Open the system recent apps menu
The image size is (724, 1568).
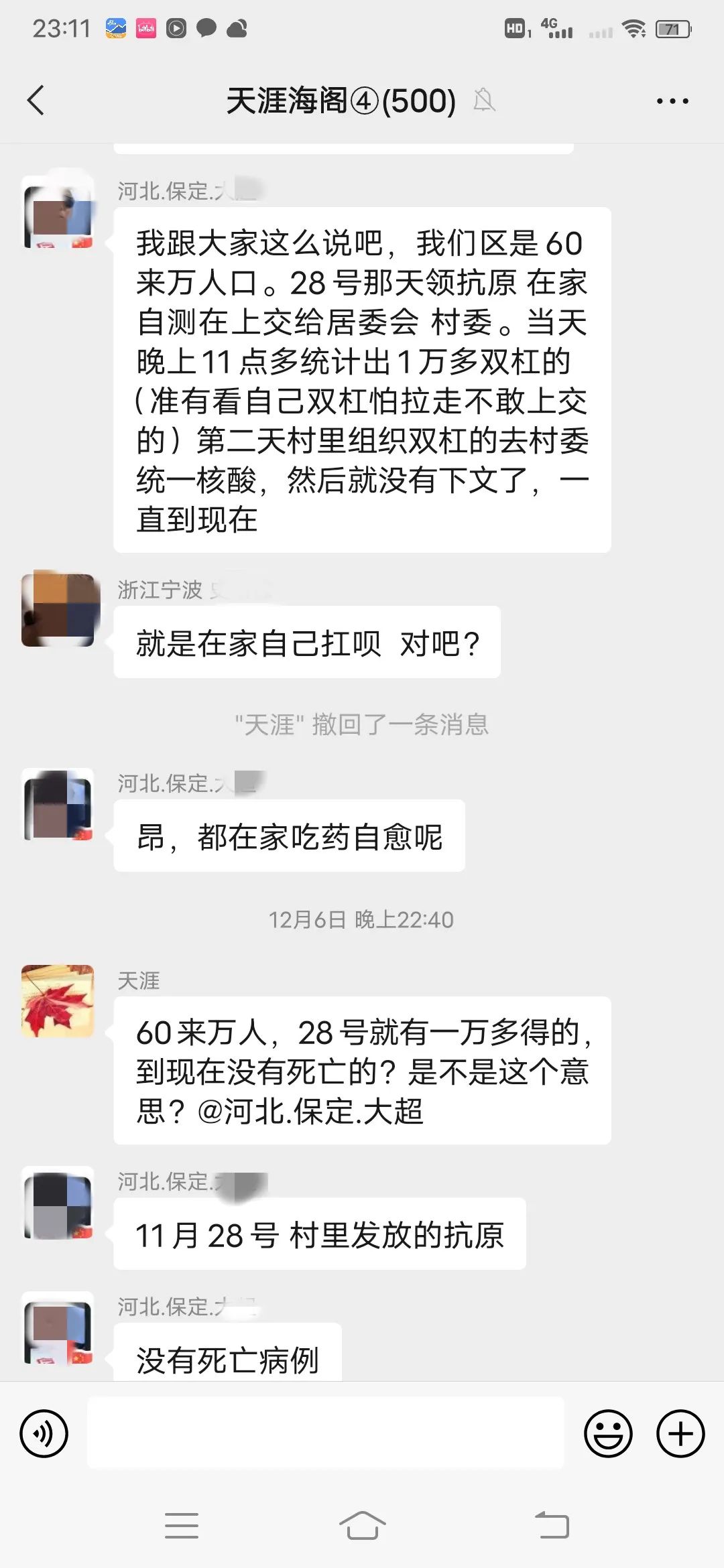click(182, 1525)
